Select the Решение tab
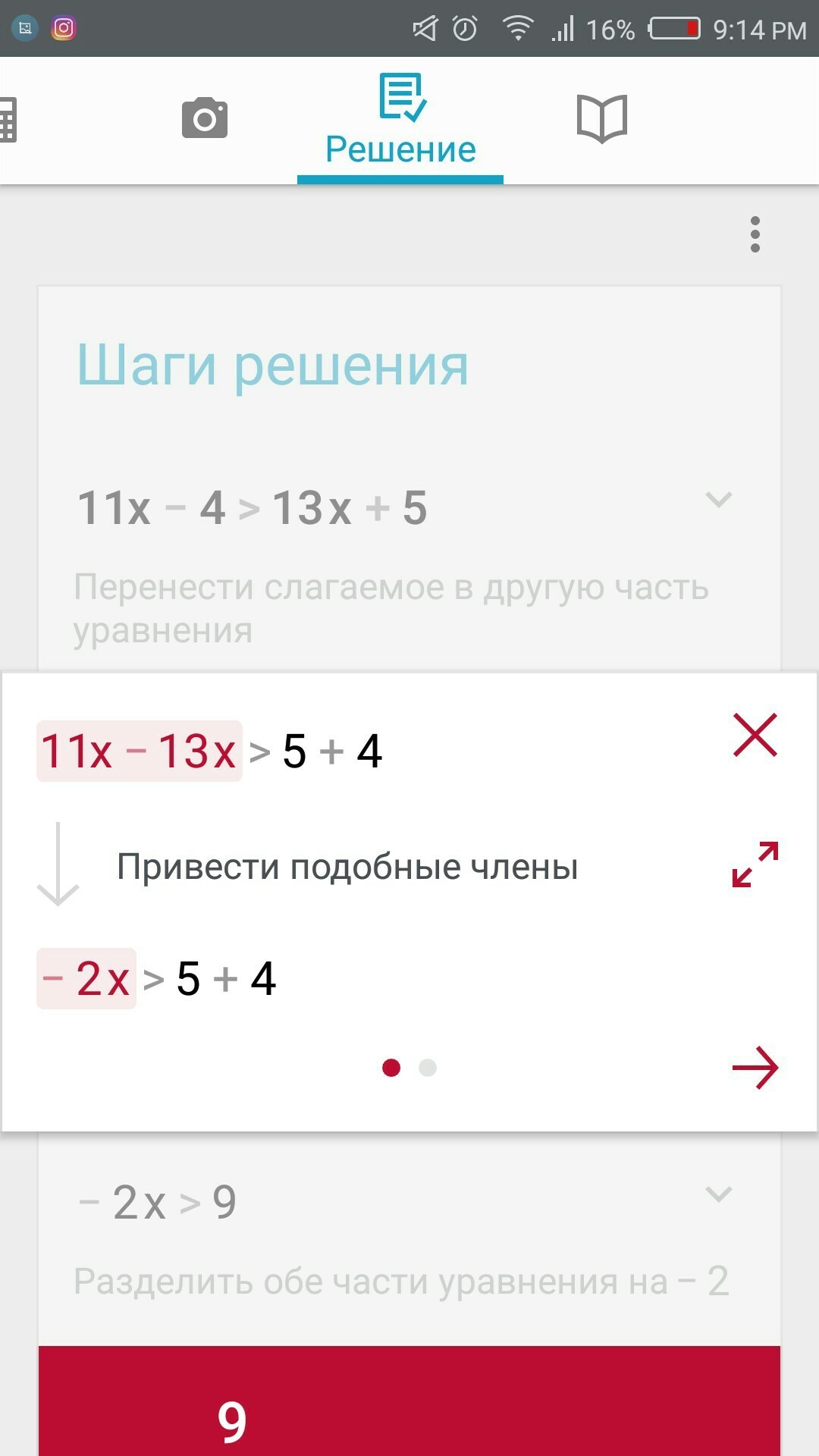The height and width of the screenshot is (1456, 819). (x=400, y=120)
